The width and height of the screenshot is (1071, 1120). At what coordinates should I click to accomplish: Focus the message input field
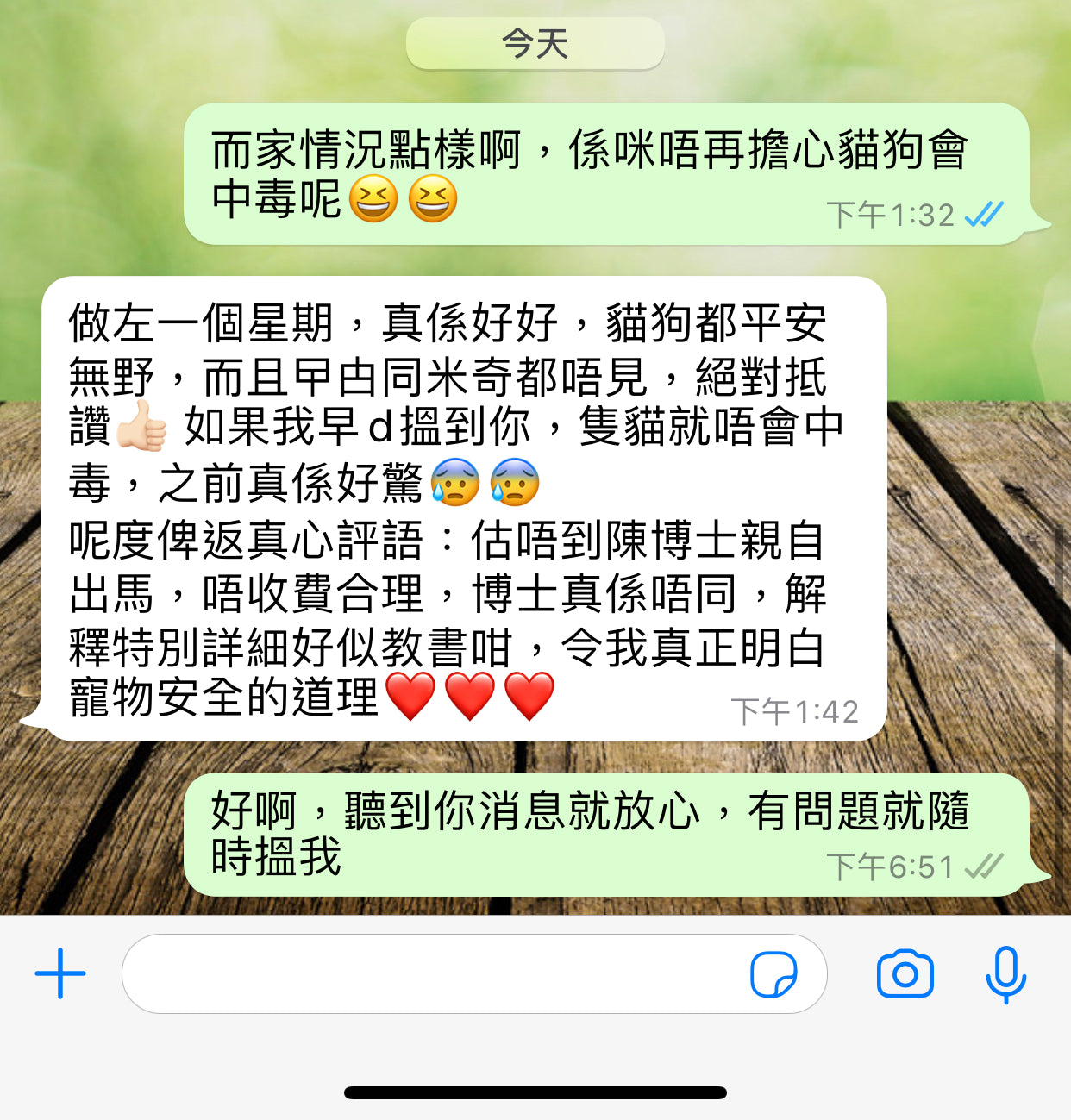tap(431, 973)
